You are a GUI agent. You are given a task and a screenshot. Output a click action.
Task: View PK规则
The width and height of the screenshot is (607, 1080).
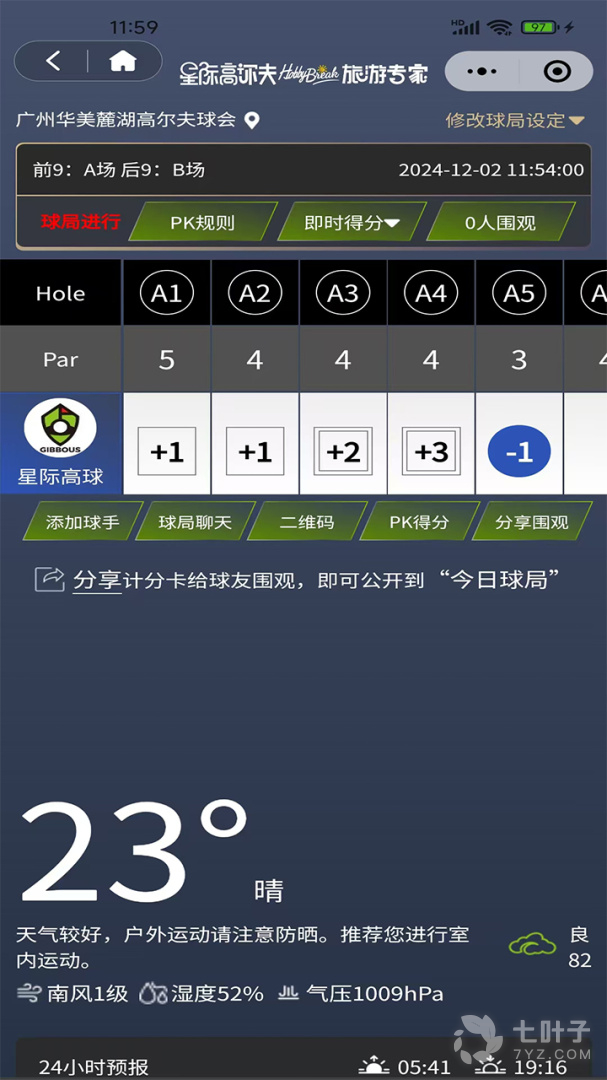tap(202, 223)
